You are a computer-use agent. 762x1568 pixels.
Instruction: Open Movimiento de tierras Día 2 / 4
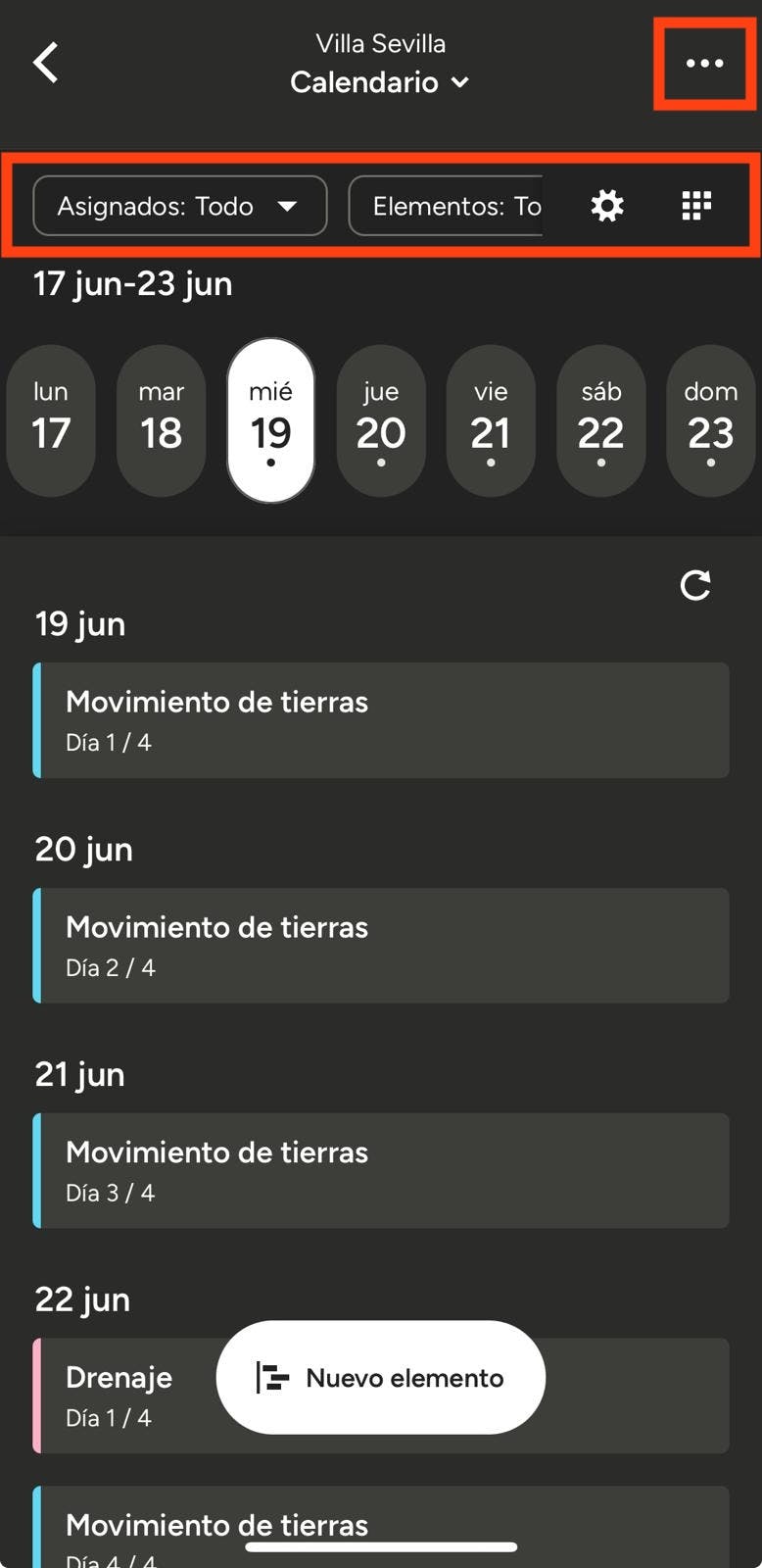click(381, 946)
